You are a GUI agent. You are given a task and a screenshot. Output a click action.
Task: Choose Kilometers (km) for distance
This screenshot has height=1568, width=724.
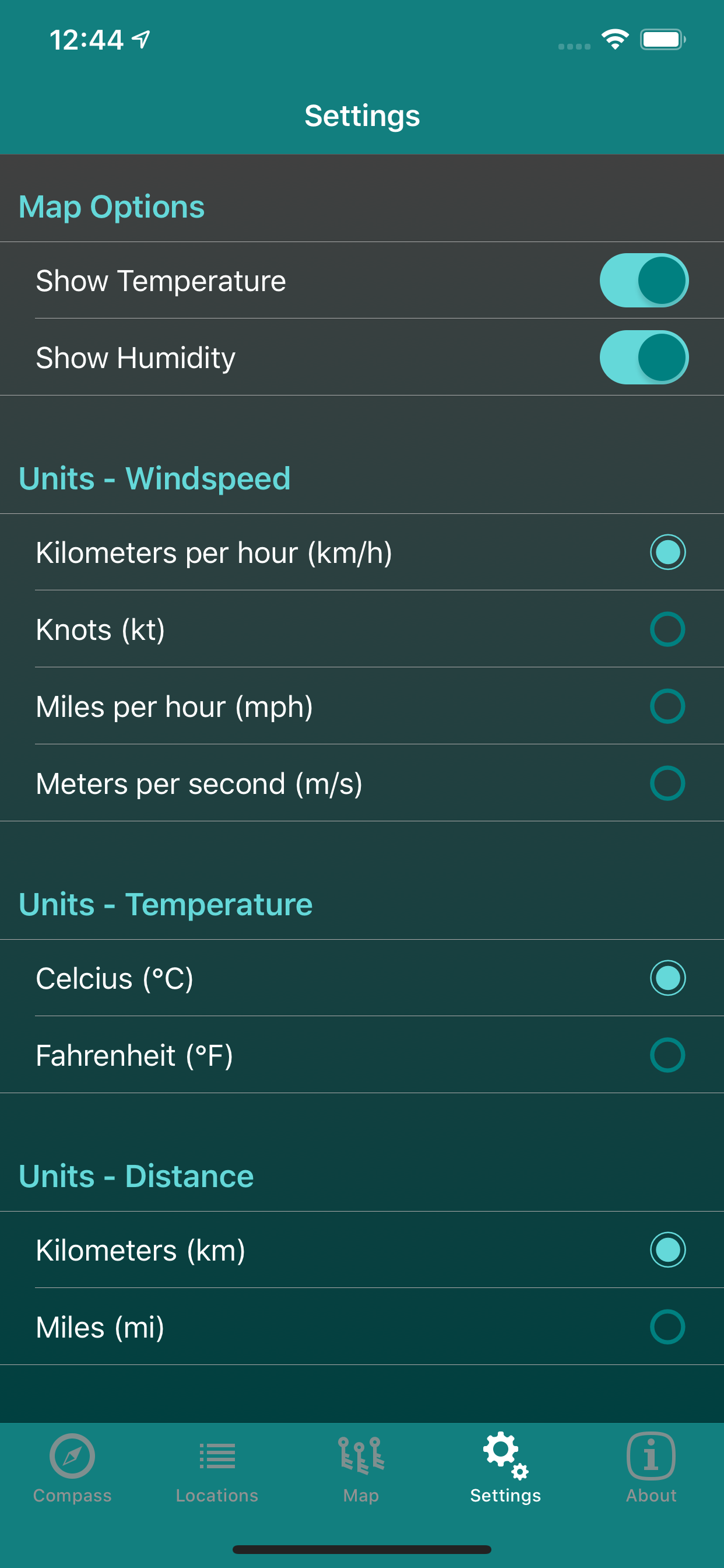pyautogui.click(x=667, y=1249)
